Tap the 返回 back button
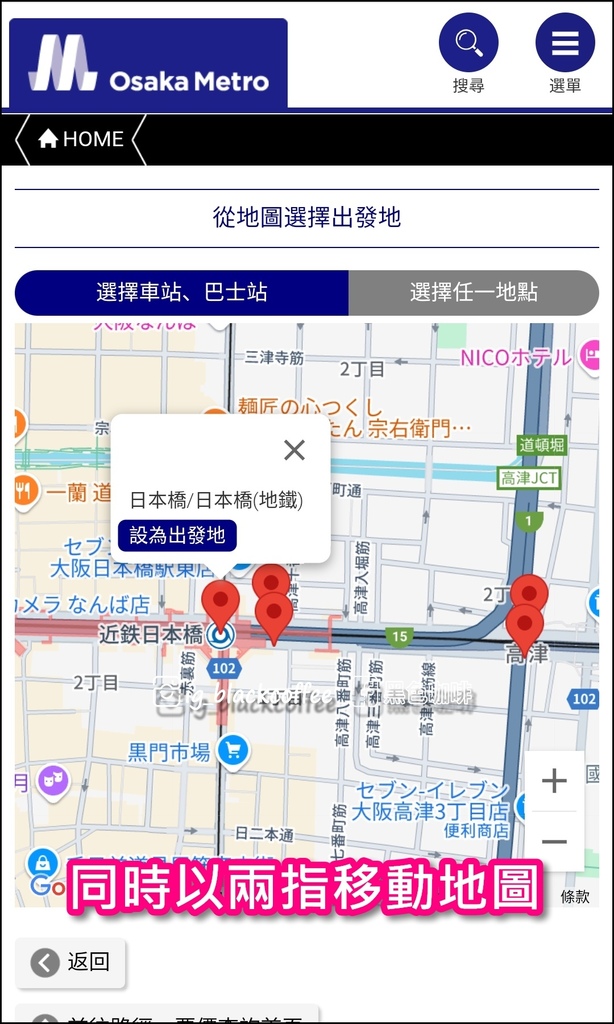 [71, 962]
